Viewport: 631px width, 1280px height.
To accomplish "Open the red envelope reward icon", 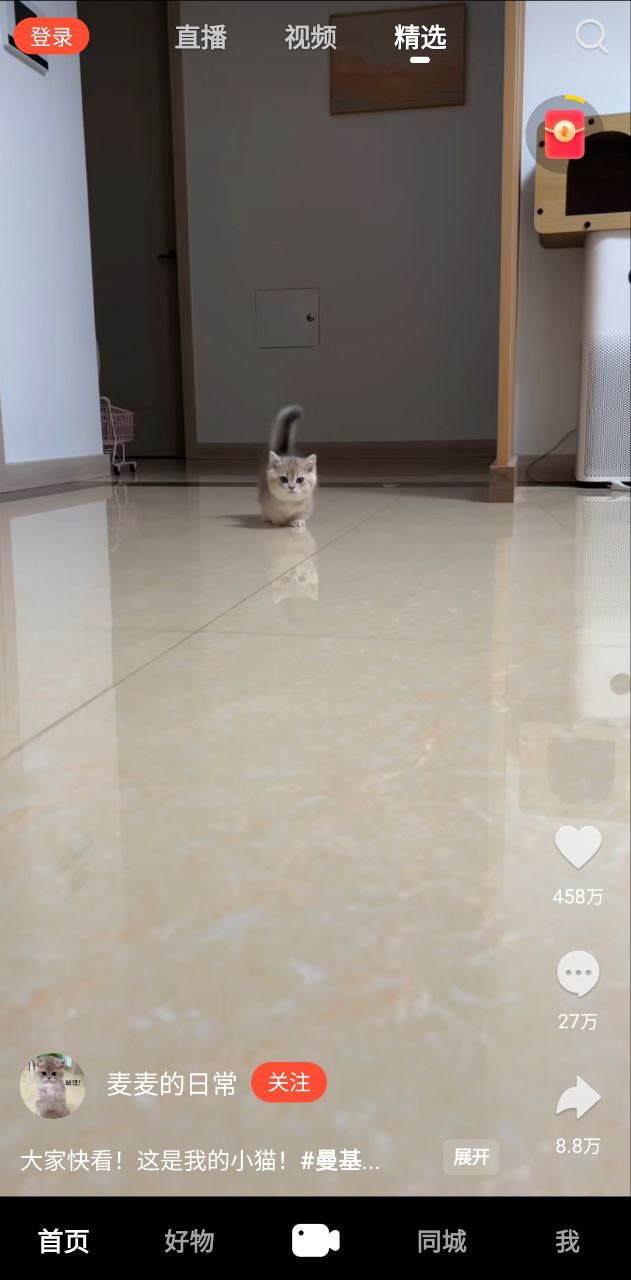I will pos(565,134).
